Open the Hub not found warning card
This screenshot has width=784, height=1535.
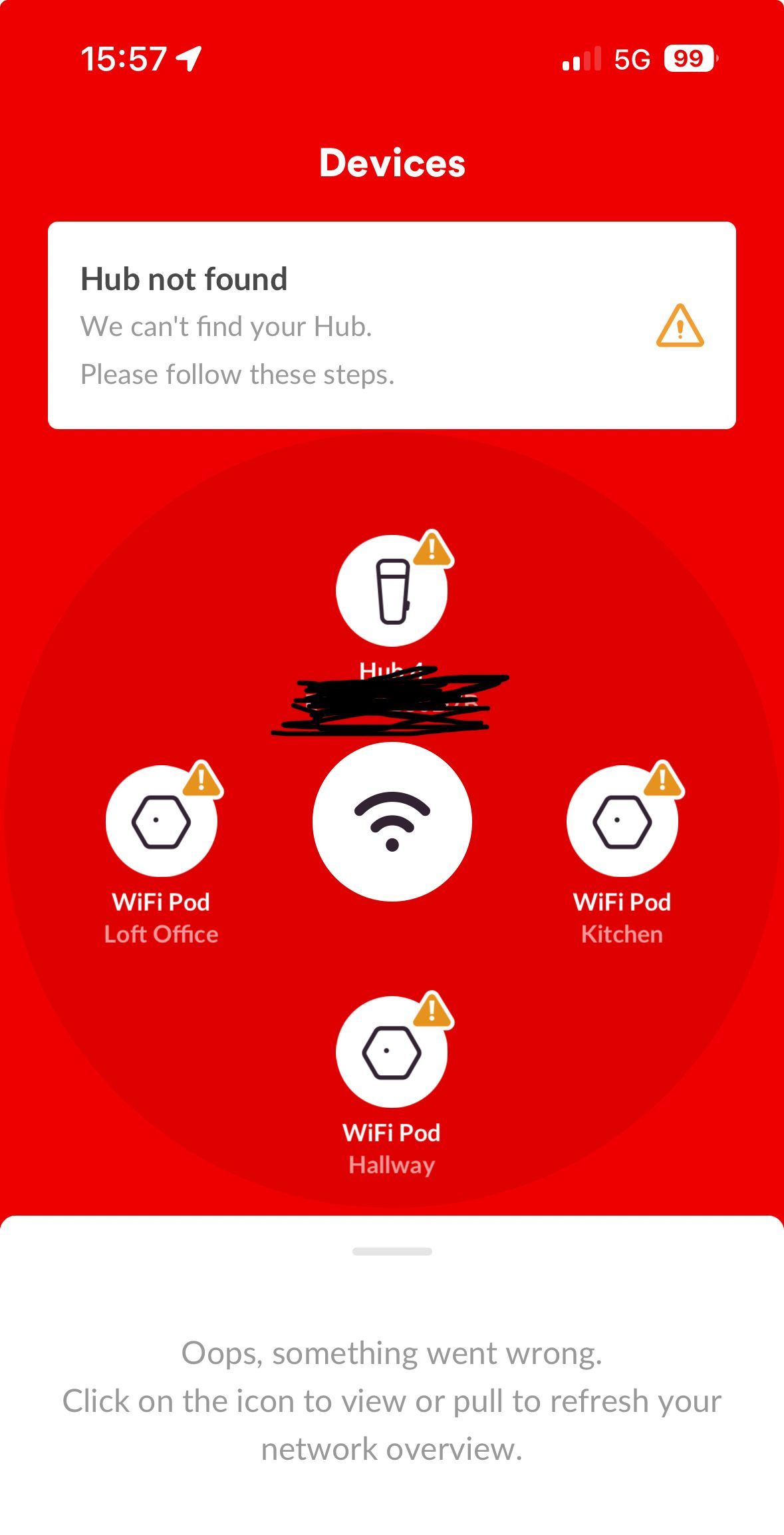tap(391, 325)
